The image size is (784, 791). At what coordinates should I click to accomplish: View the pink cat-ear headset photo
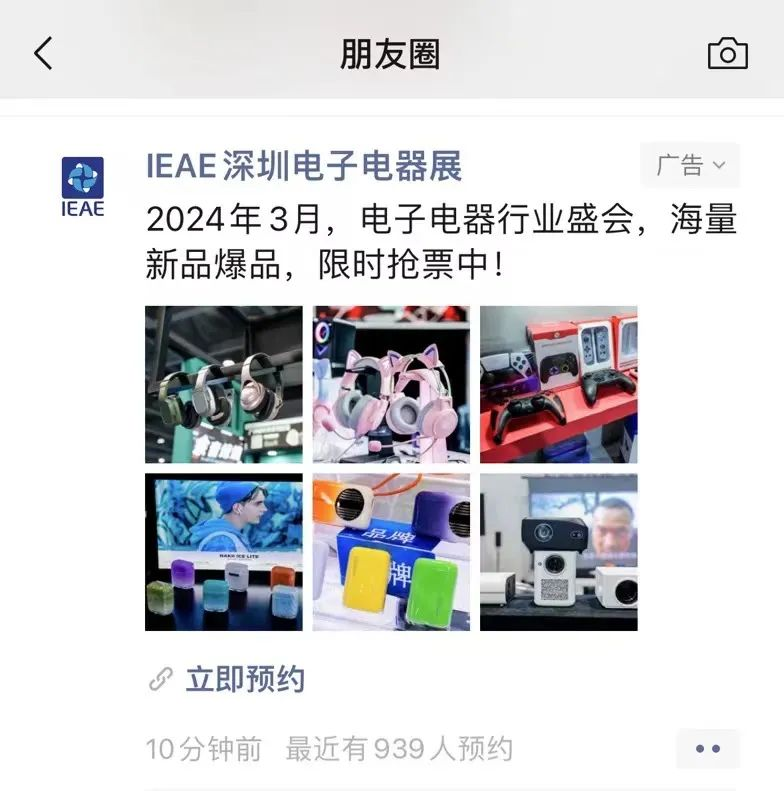(x=391, y=384)
